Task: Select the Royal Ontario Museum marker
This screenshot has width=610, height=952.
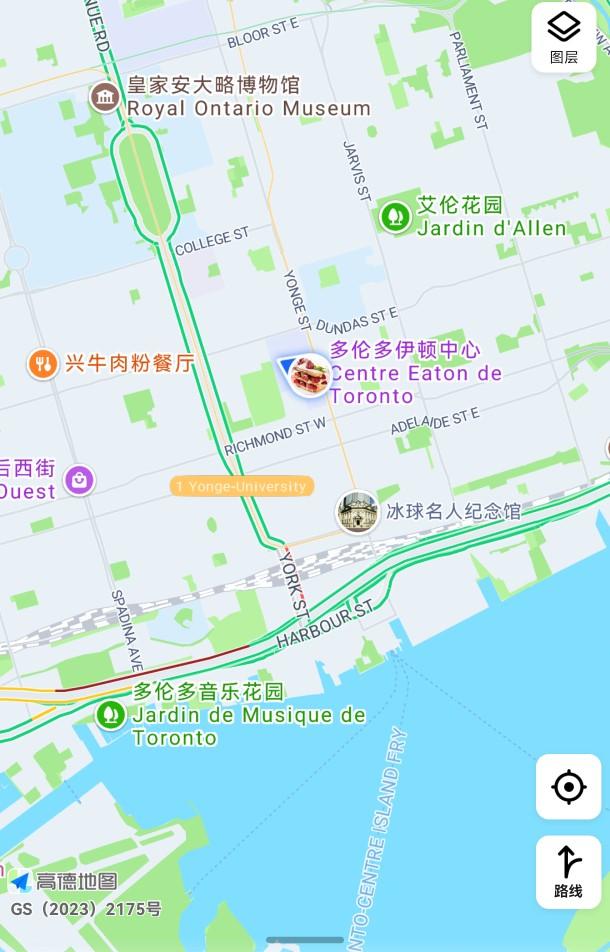Action: pyautogui.click(x=104, y=97)
